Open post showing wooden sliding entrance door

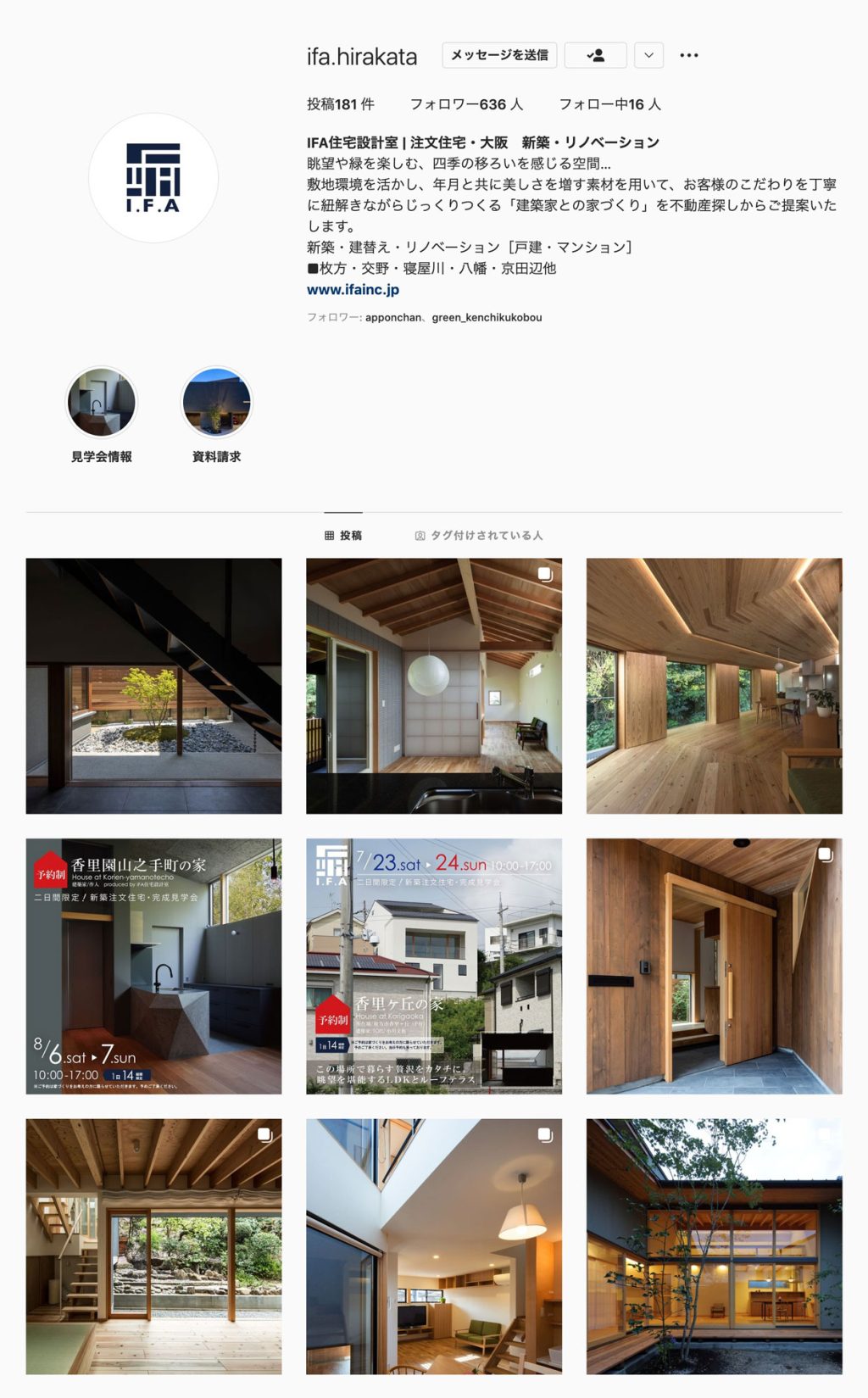tap(714, 966)
